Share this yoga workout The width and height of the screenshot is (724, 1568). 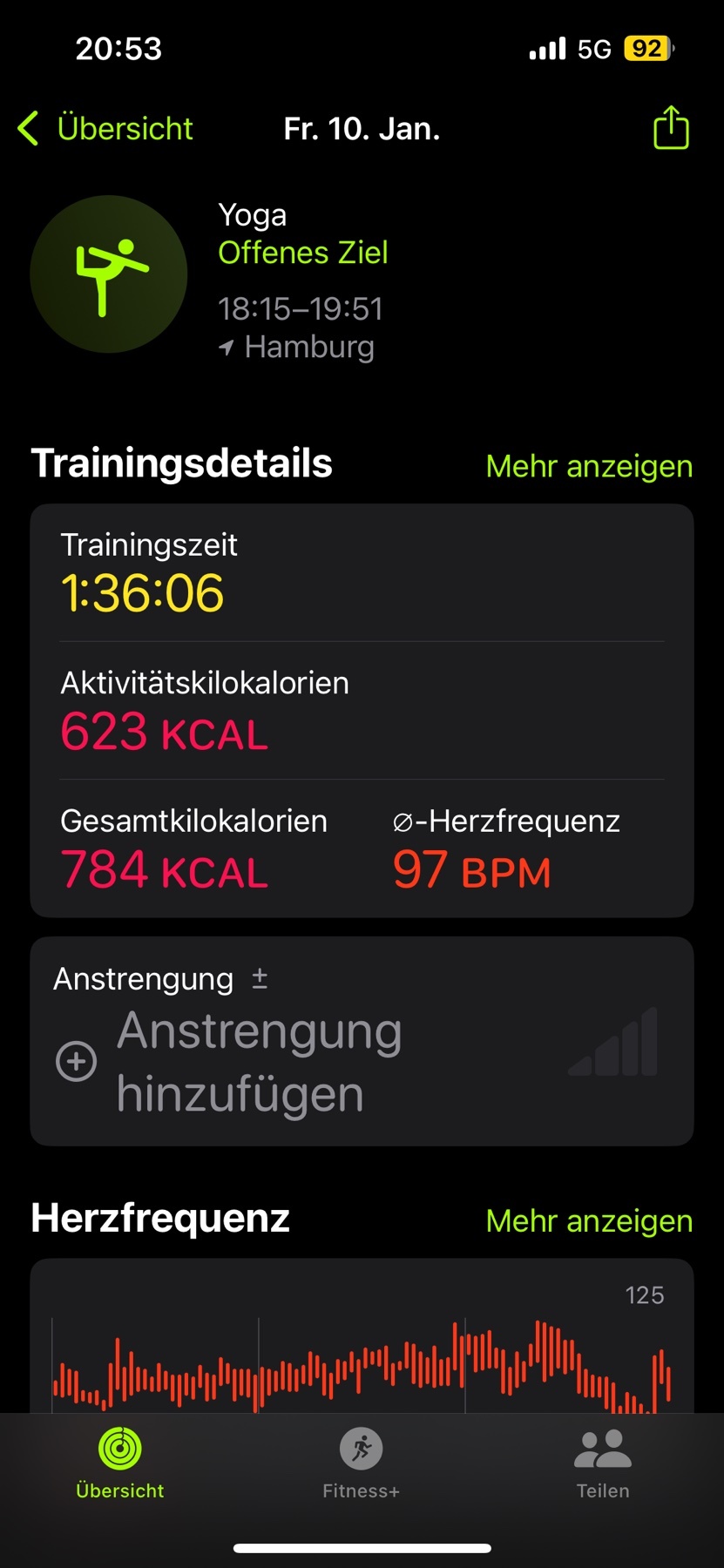[671, 127]
